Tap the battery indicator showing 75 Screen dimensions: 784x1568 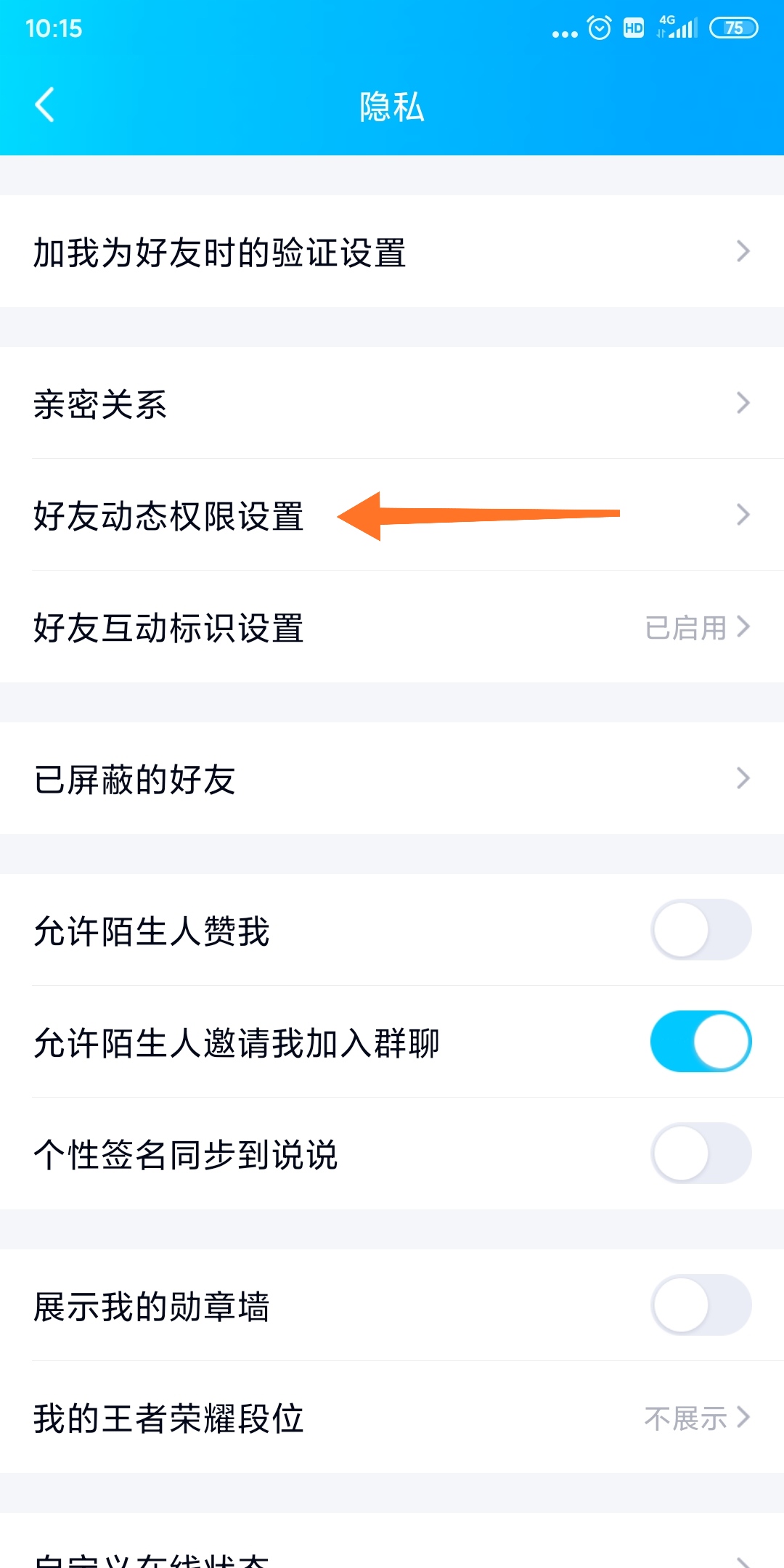tap(735, 28)
